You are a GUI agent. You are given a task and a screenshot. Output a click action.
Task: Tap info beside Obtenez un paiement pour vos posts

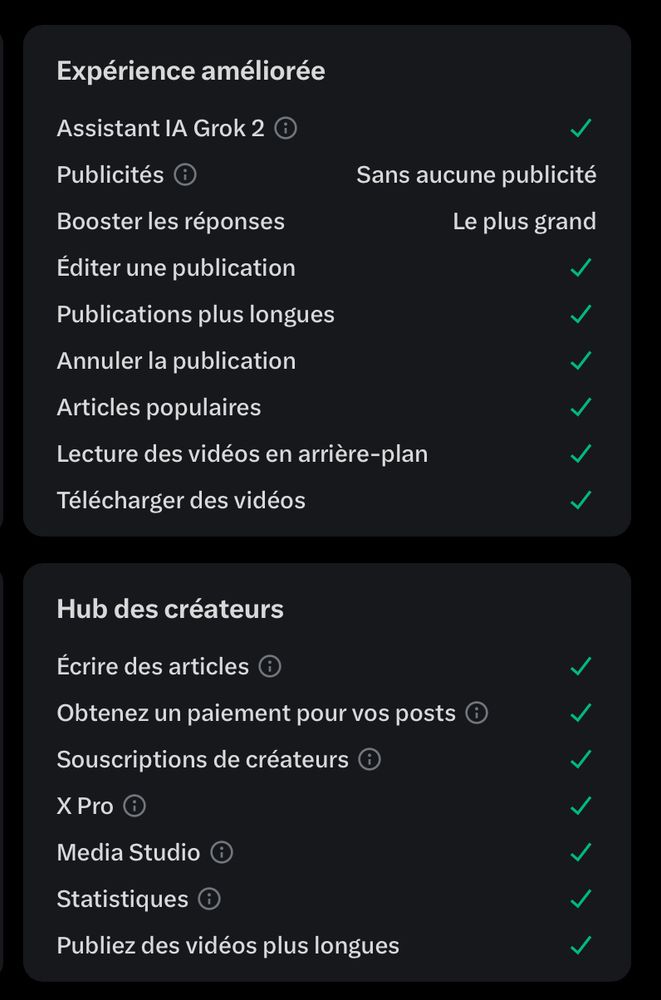[x=477, y=713]
